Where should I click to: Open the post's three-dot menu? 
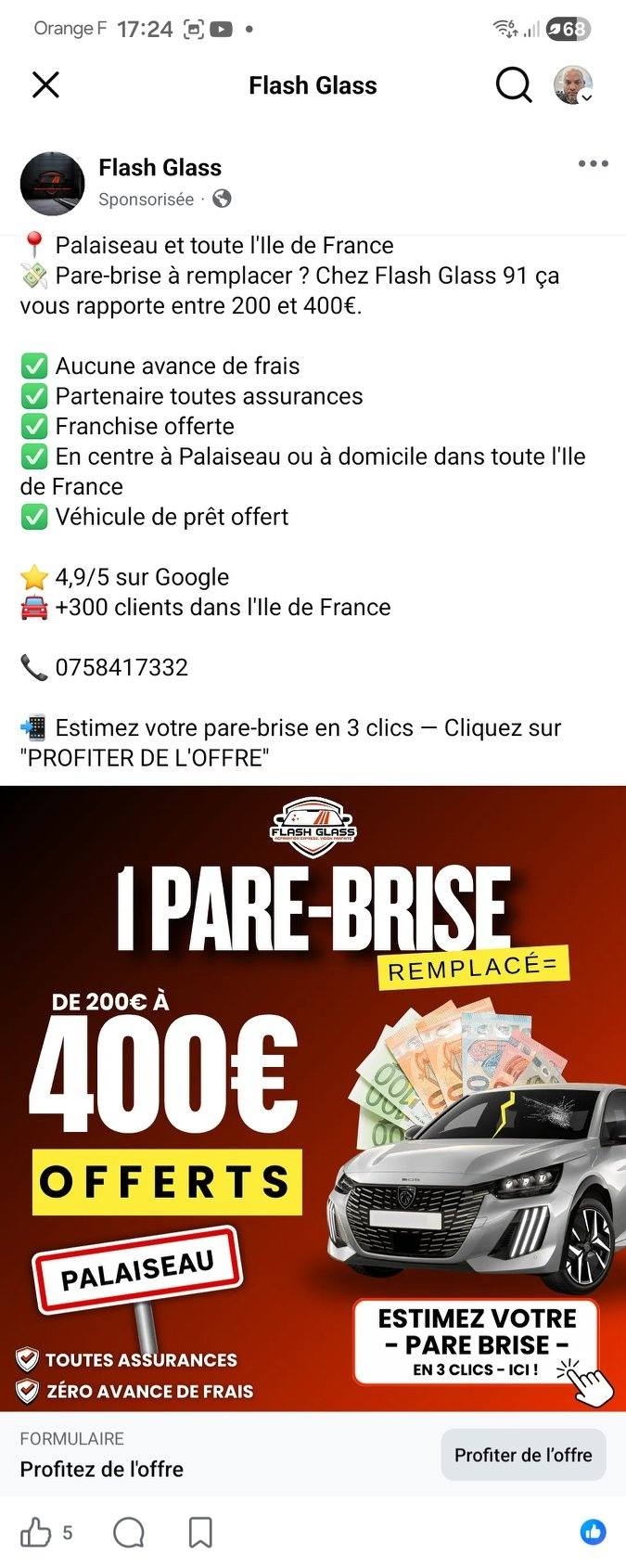click(x=593, y=164)
